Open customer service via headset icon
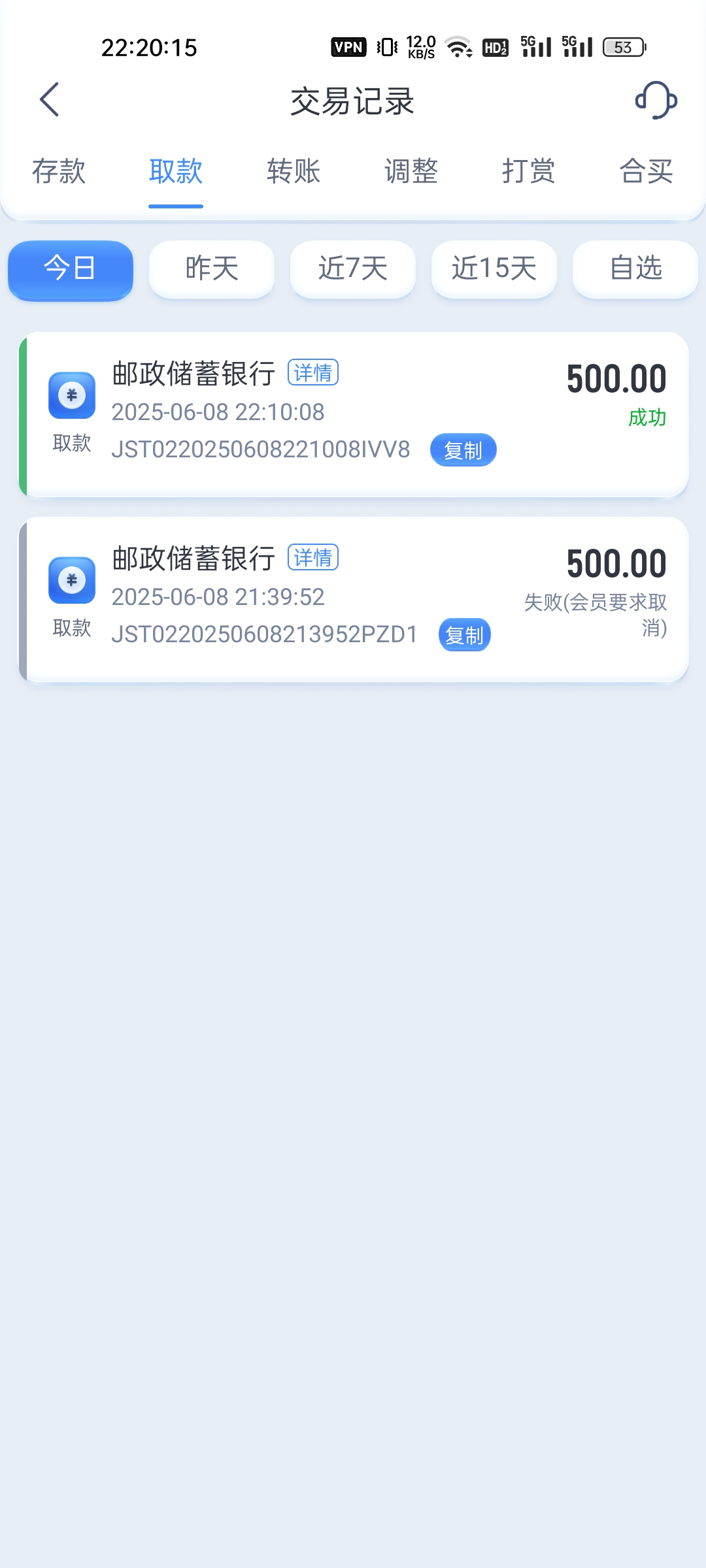Image resolution: width=706 pixels, height=1568 pixels. (657, 101)
